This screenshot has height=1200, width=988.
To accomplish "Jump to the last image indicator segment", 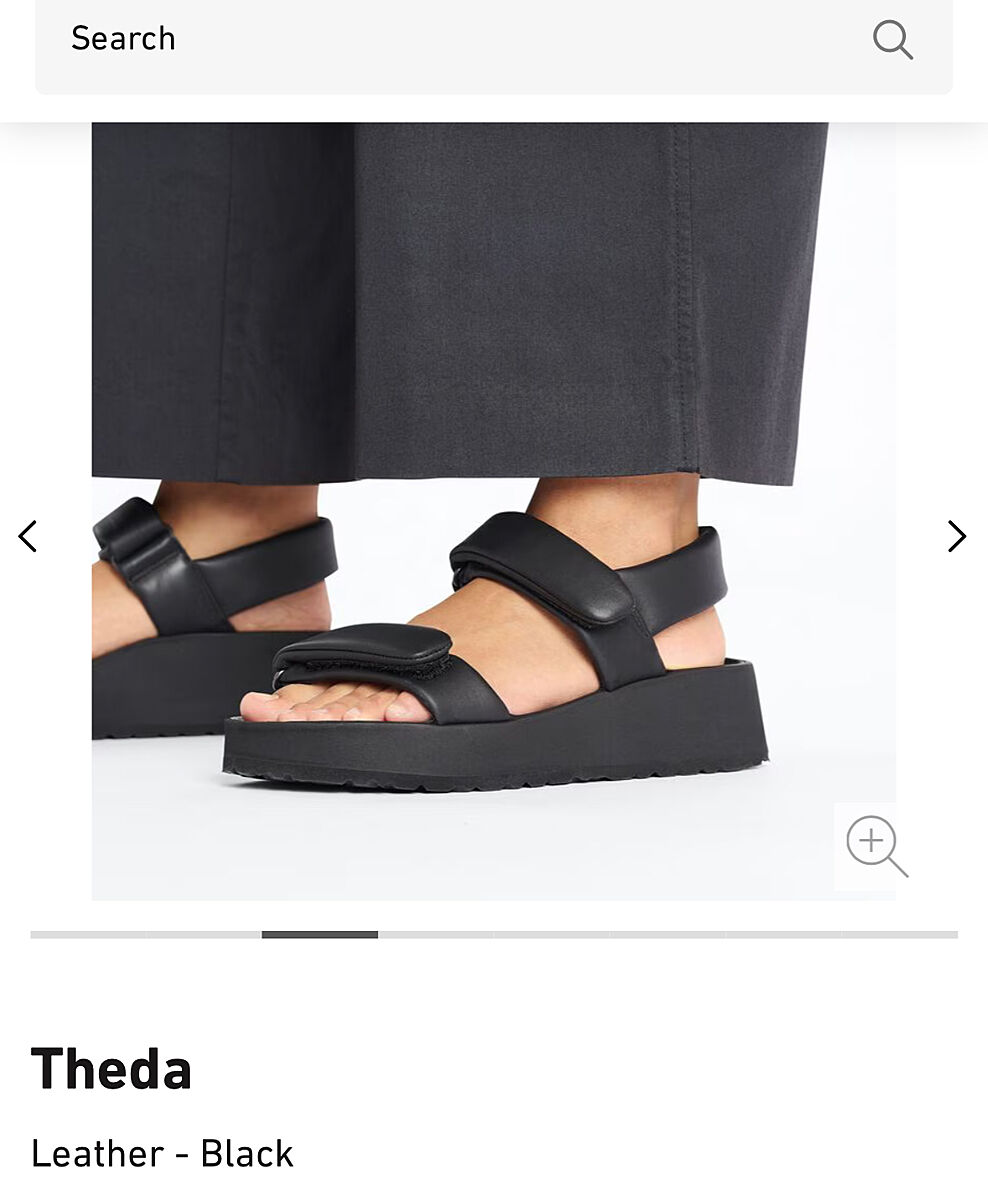I will point(899,935).
